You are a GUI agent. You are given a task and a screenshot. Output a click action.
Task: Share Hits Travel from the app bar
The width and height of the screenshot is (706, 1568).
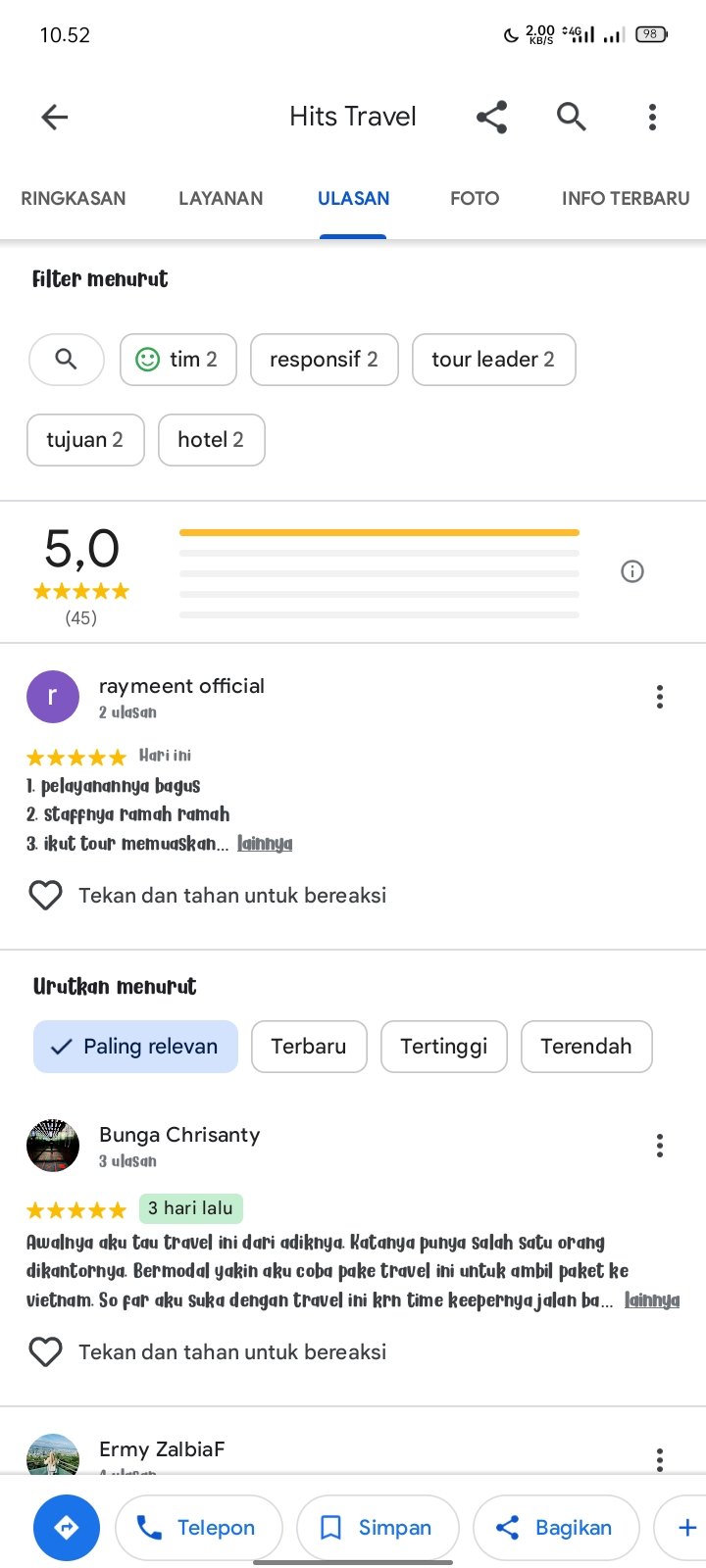click(x=491, y=118)
